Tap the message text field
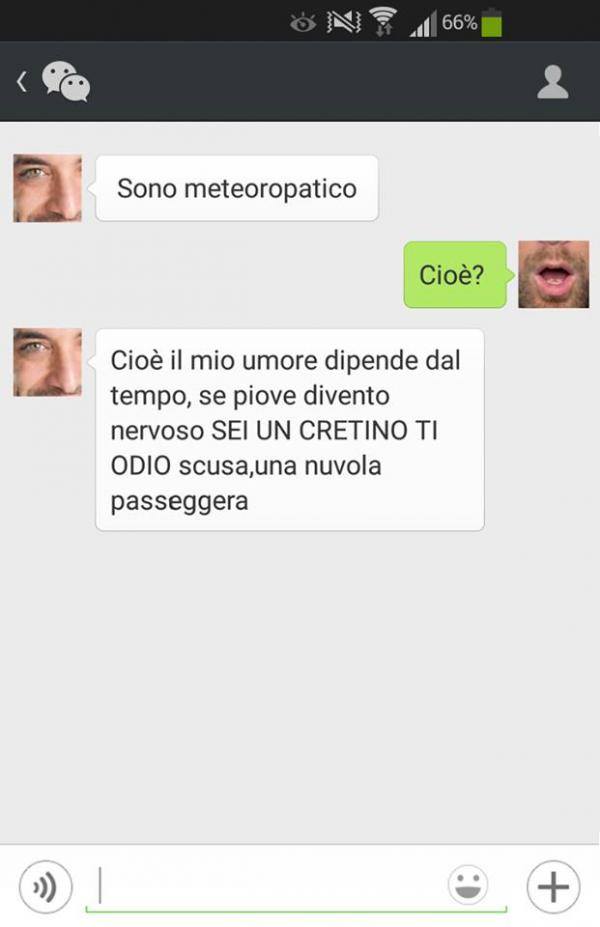The height and width of the screenshot is (927, 600). click(x=270, y=886)
